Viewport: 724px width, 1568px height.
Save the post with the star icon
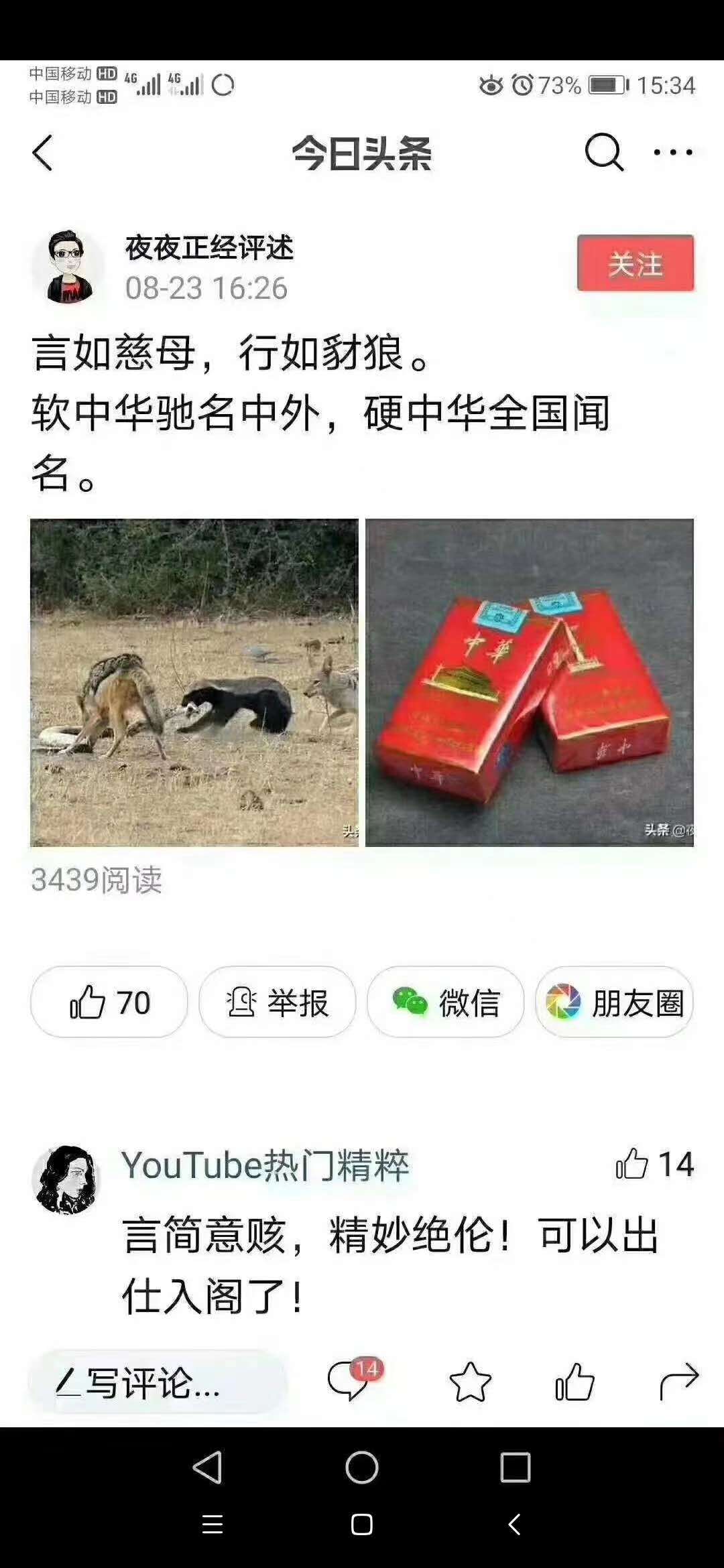coord(470,1382)
